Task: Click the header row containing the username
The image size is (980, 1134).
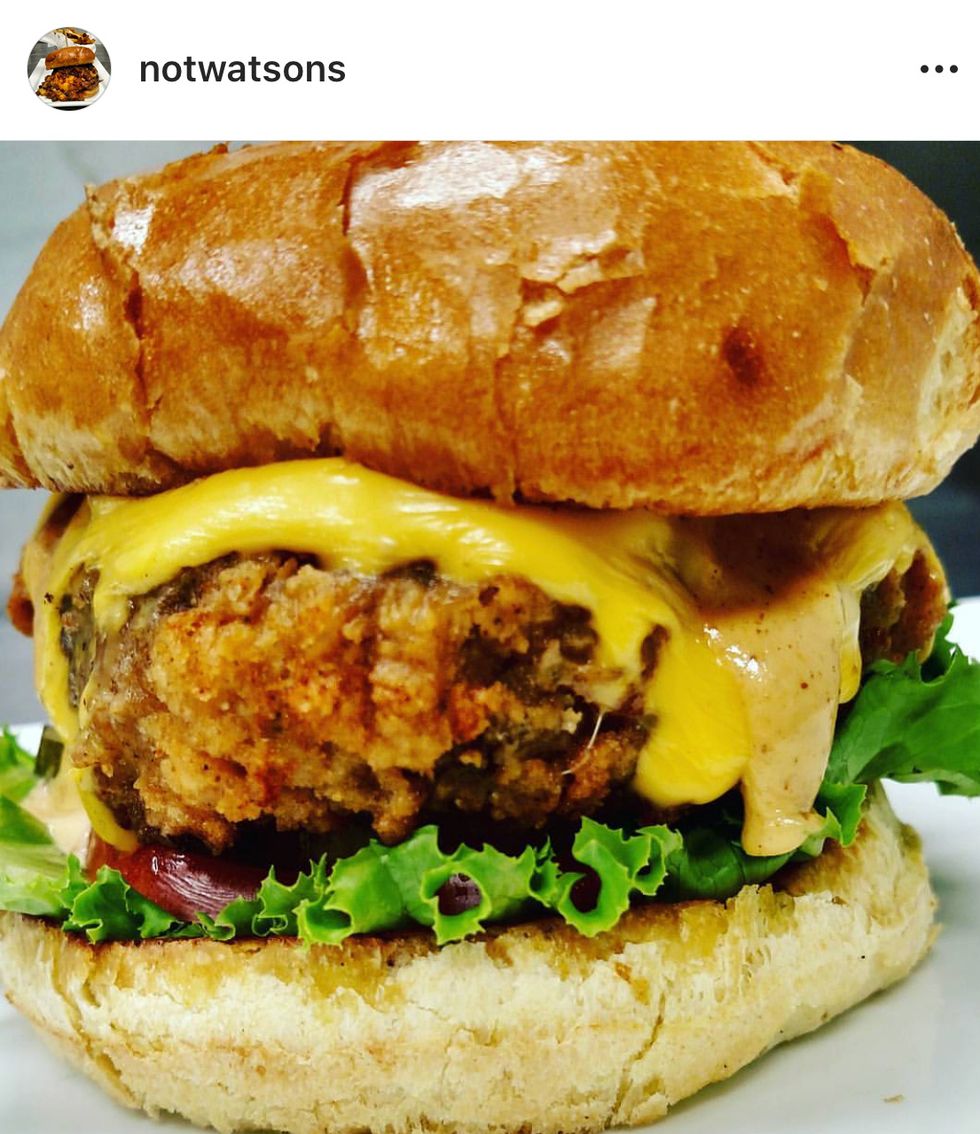Action: [490, 66]
